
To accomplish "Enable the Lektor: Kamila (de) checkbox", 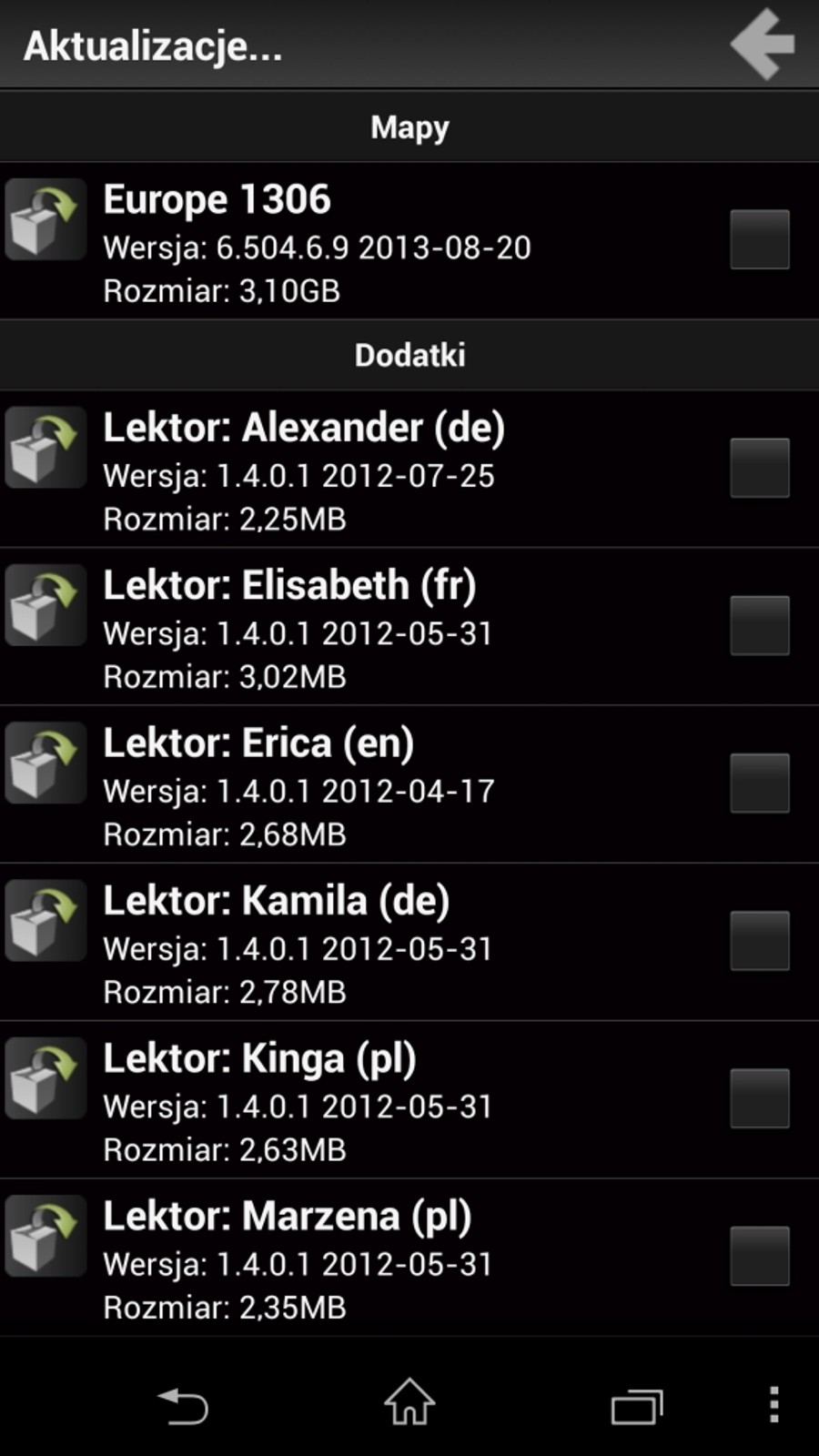I will click(760, 940).
